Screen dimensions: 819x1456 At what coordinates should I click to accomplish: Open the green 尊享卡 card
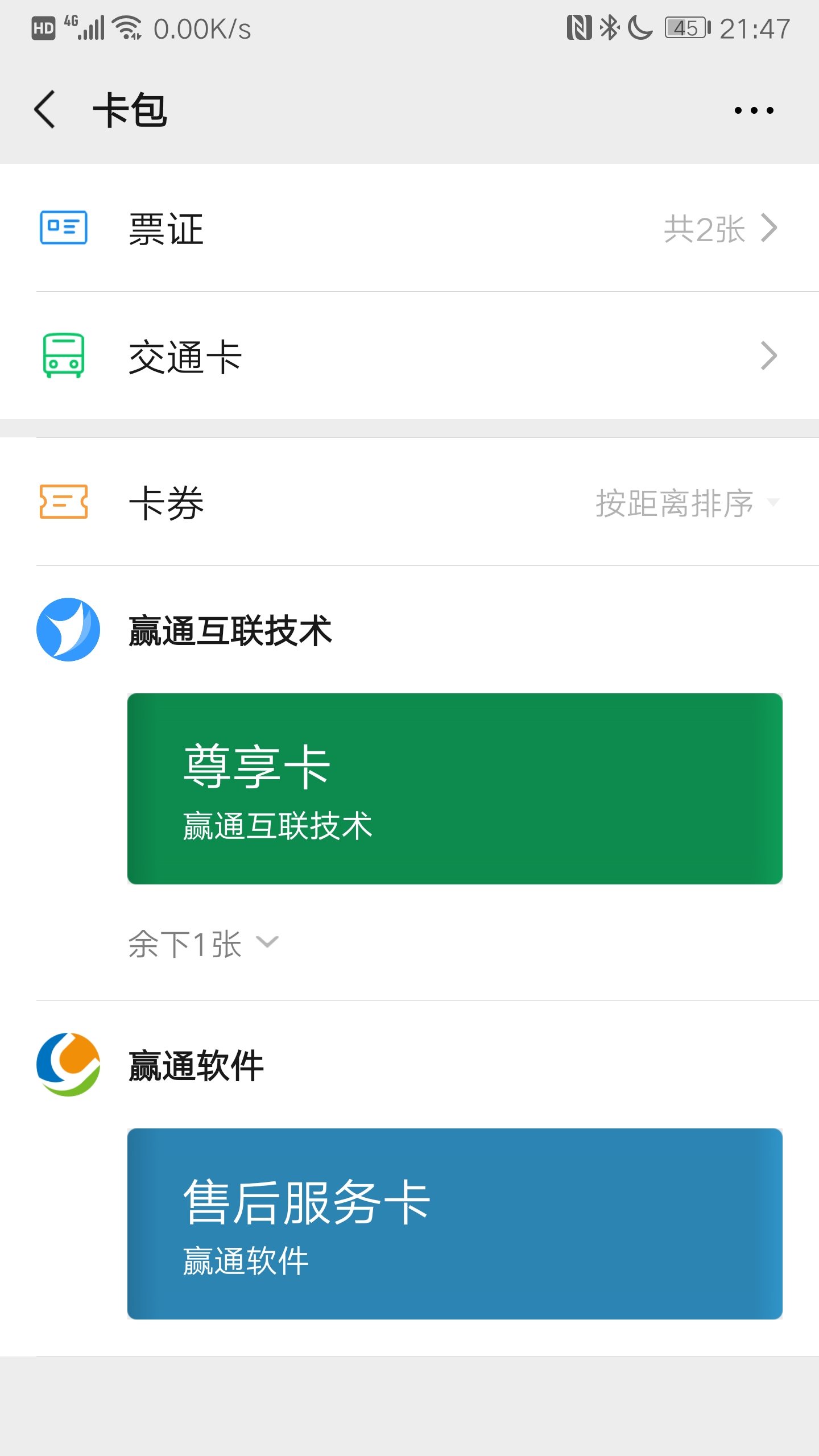click(x=454, y=788)
